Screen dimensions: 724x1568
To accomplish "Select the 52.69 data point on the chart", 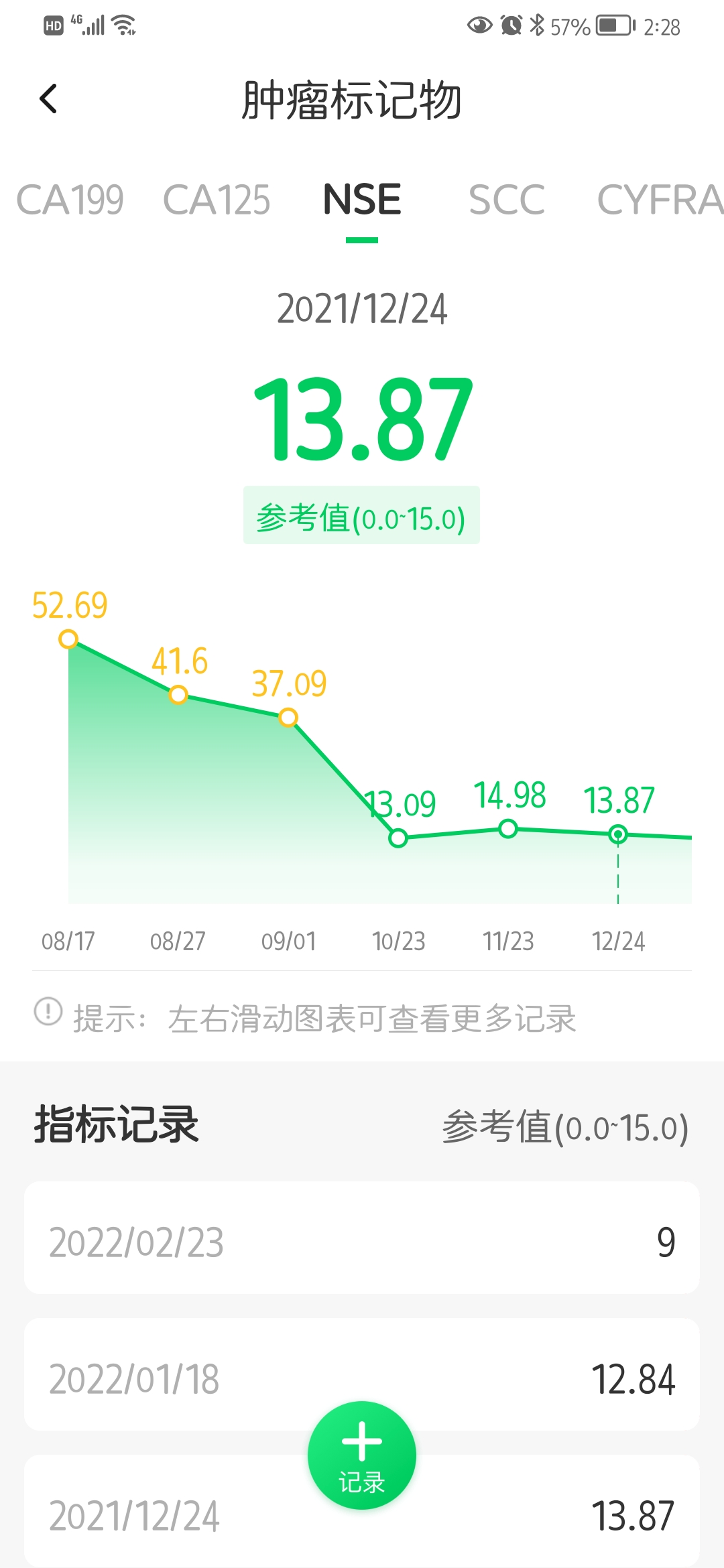I will [x=70, y=640].
